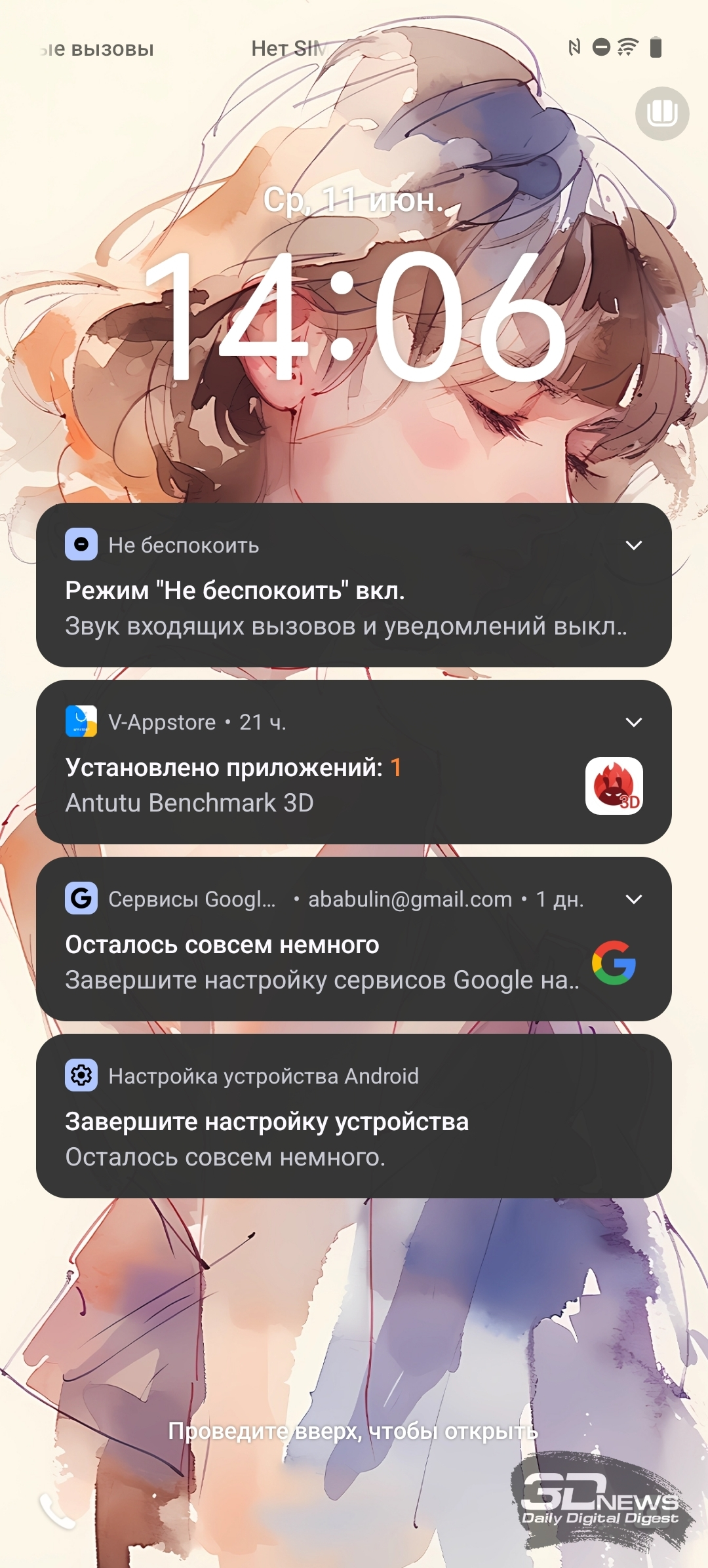The image size is (708, 1568).
Task: Expand the Do Not Disturb notification
Action: tap(633, 545)
